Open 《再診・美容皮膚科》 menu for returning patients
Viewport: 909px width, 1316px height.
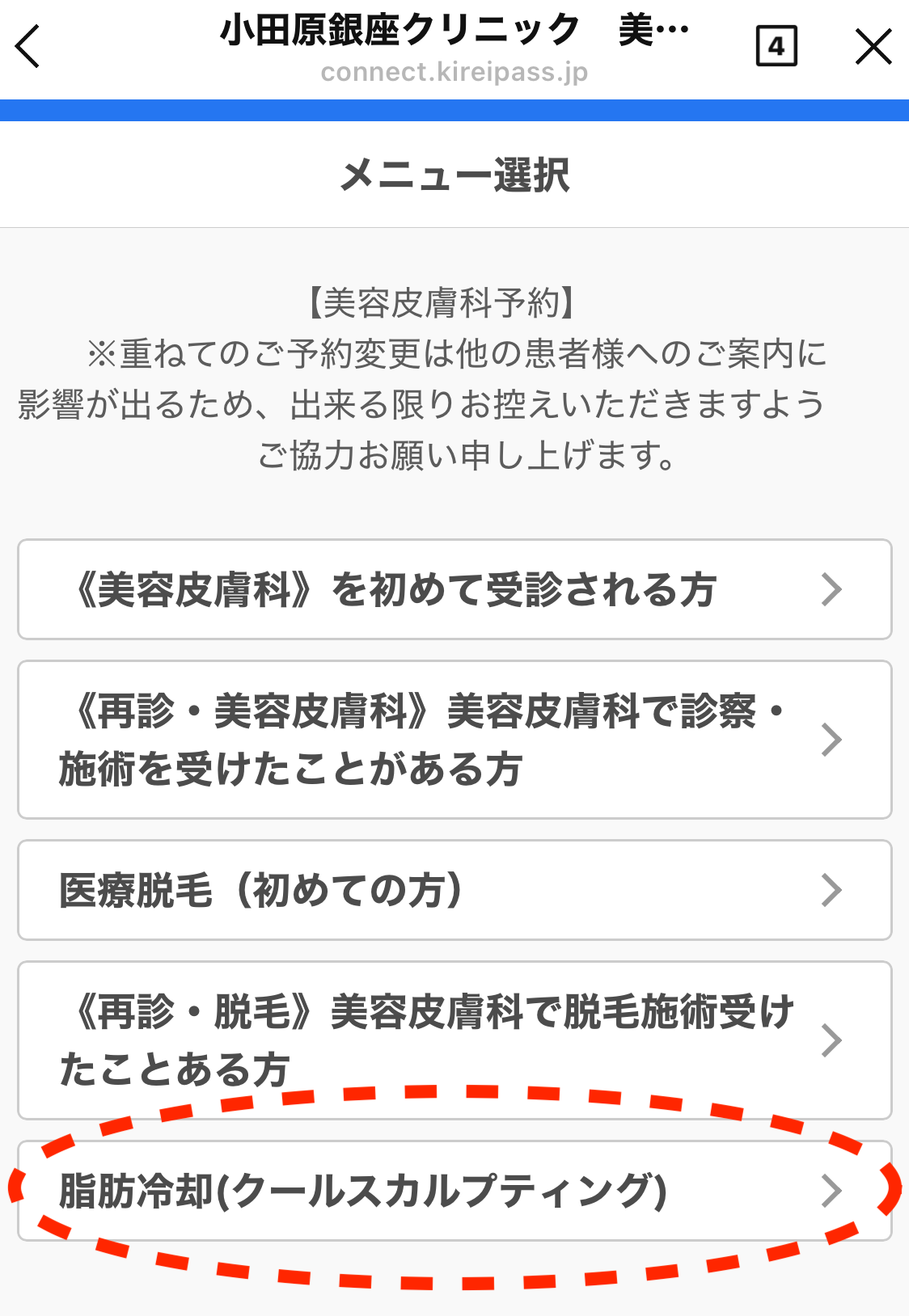click(x=454, y=740)
